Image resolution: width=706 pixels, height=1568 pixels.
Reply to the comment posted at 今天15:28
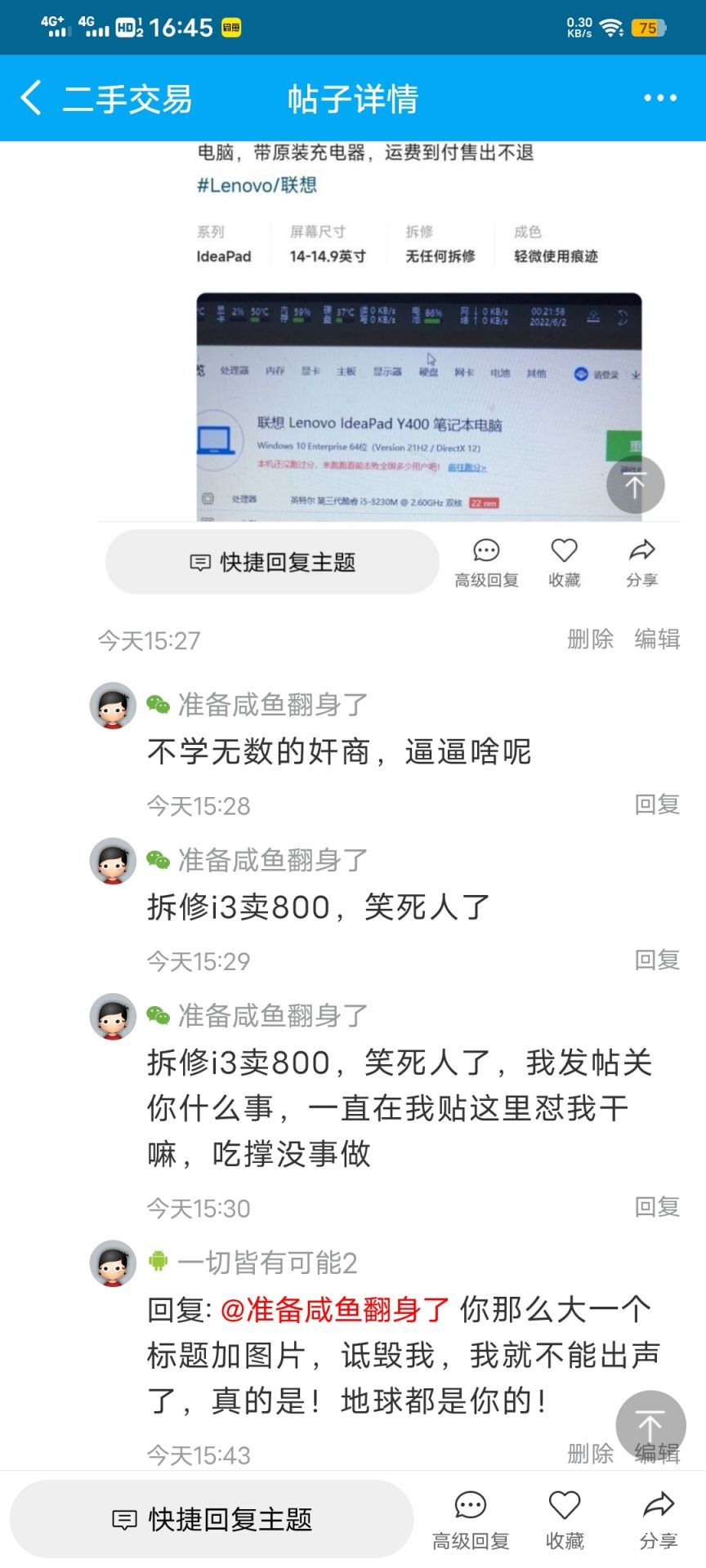coord(657,804)
